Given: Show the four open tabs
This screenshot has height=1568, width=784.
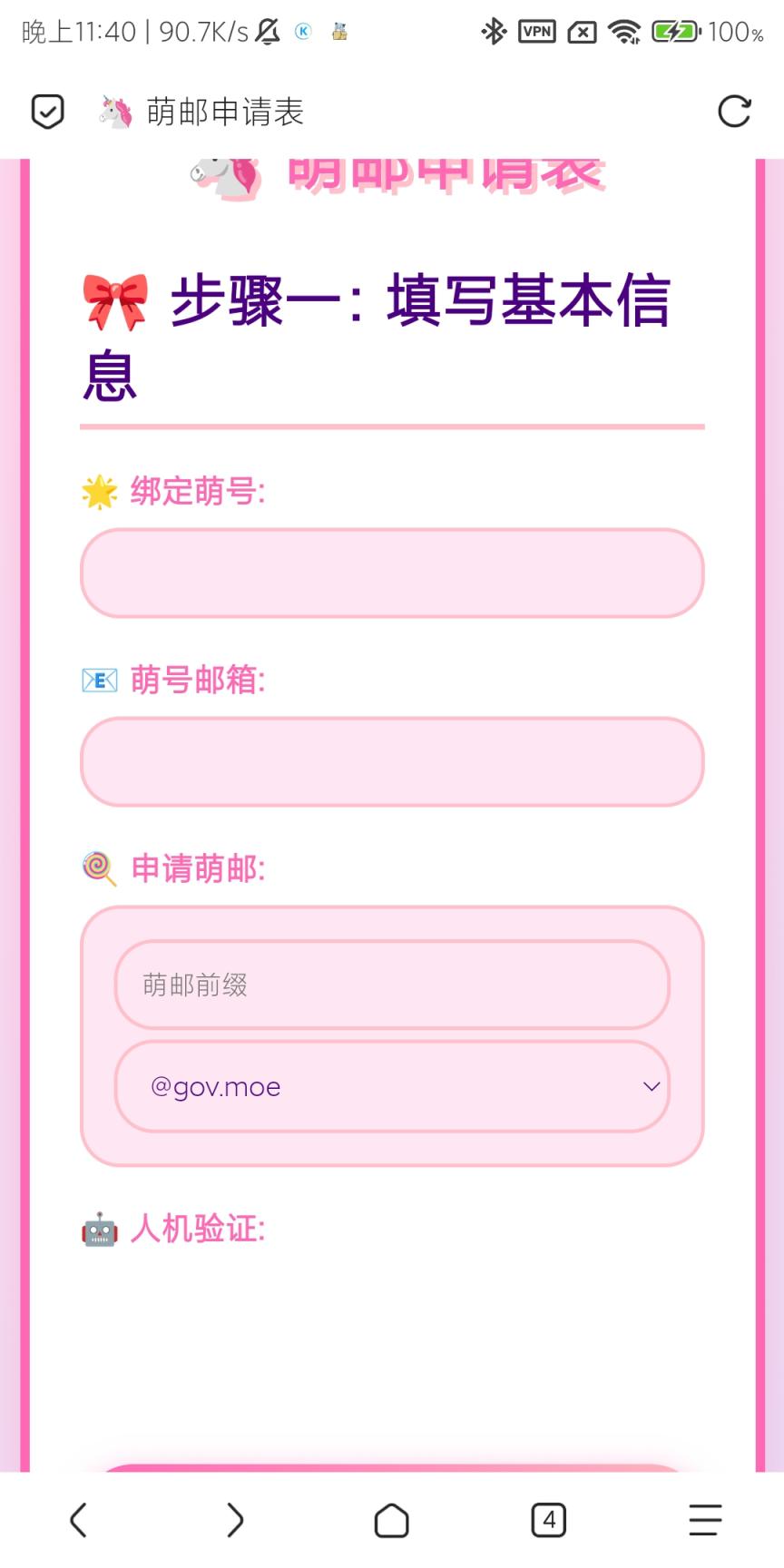Looking at the screenshot, I should pyautogui.click(x=548, y=1520).
